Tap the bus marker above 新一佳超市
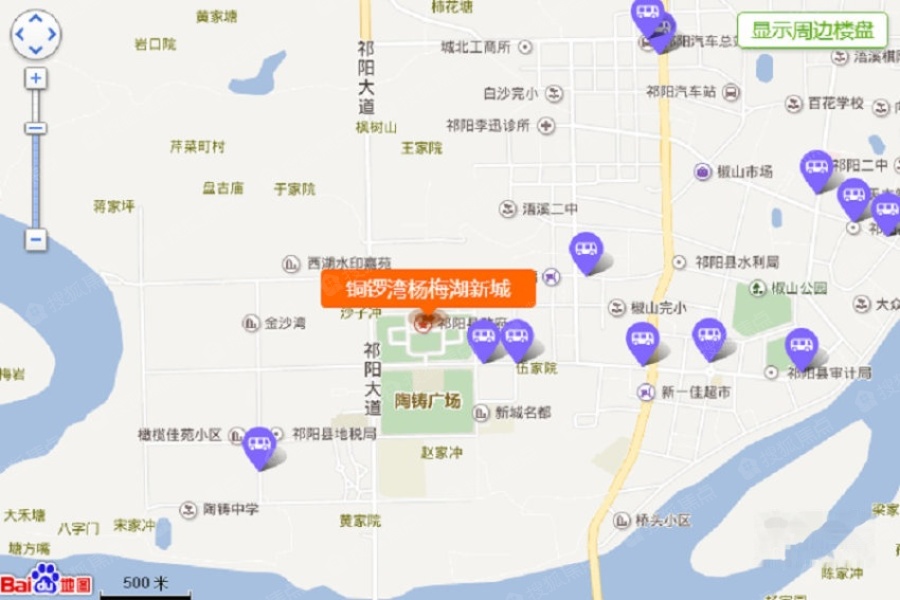 [643, 341]
